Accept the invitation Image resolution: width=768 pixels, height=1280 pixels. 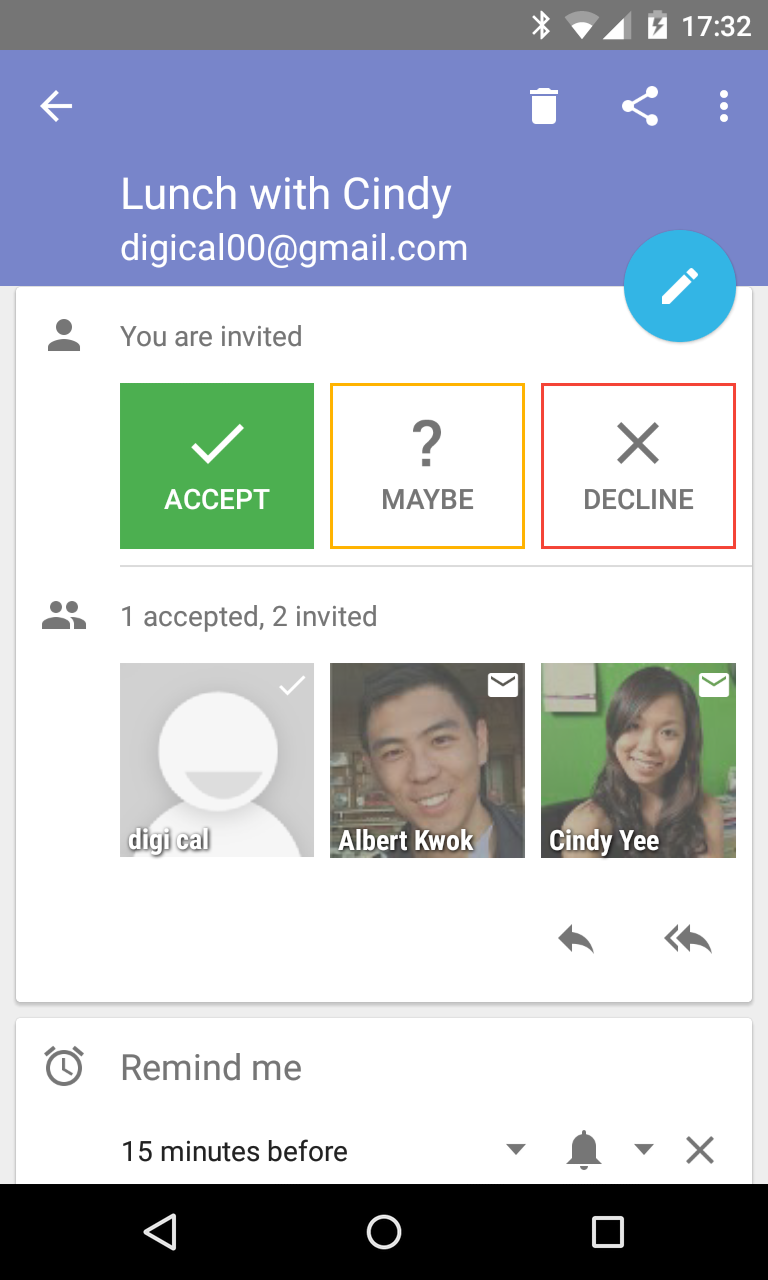coord(216,466)
